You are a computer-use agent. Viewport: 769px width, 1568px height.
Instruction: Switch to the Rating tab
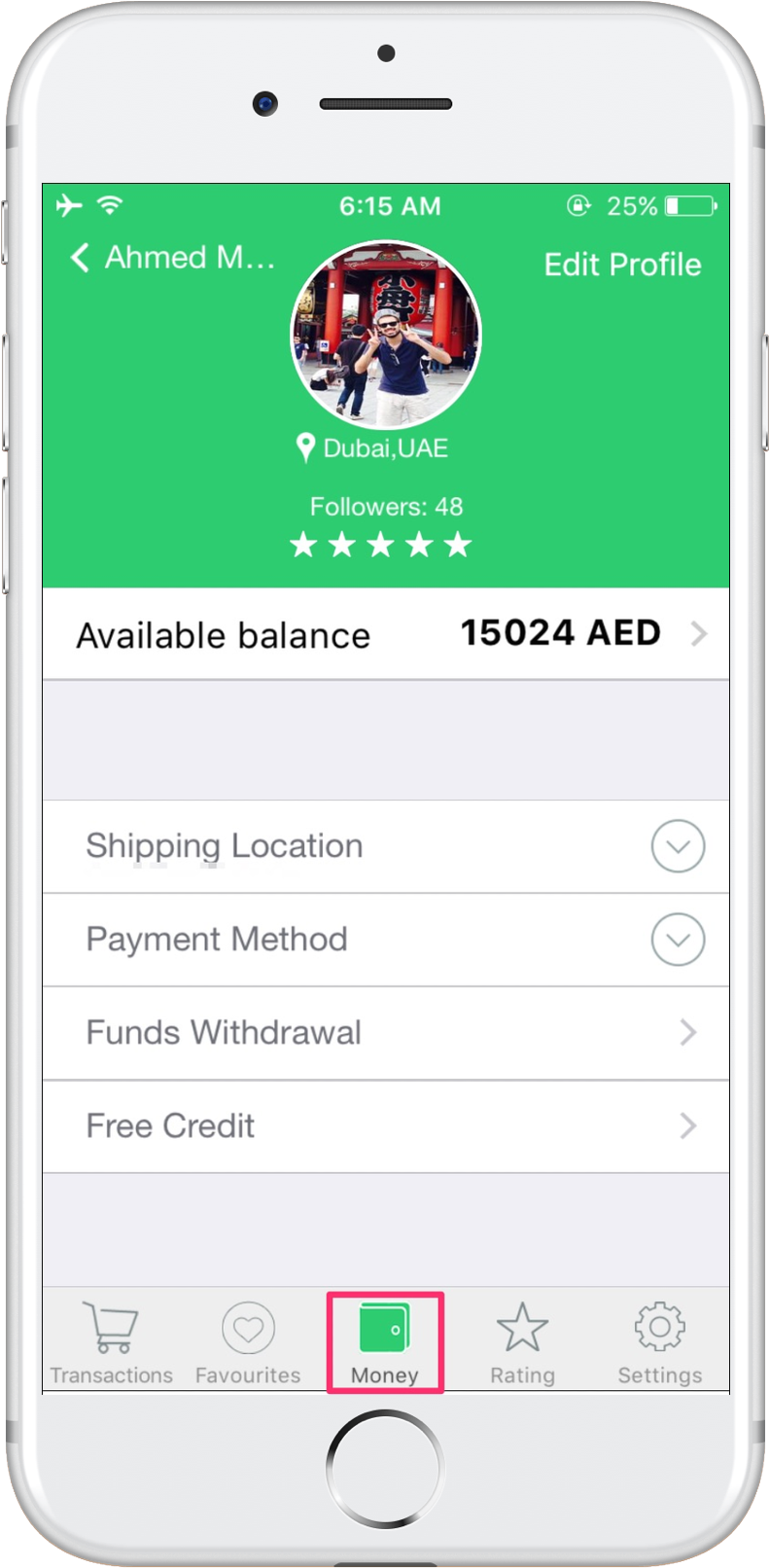point(522,1344)
